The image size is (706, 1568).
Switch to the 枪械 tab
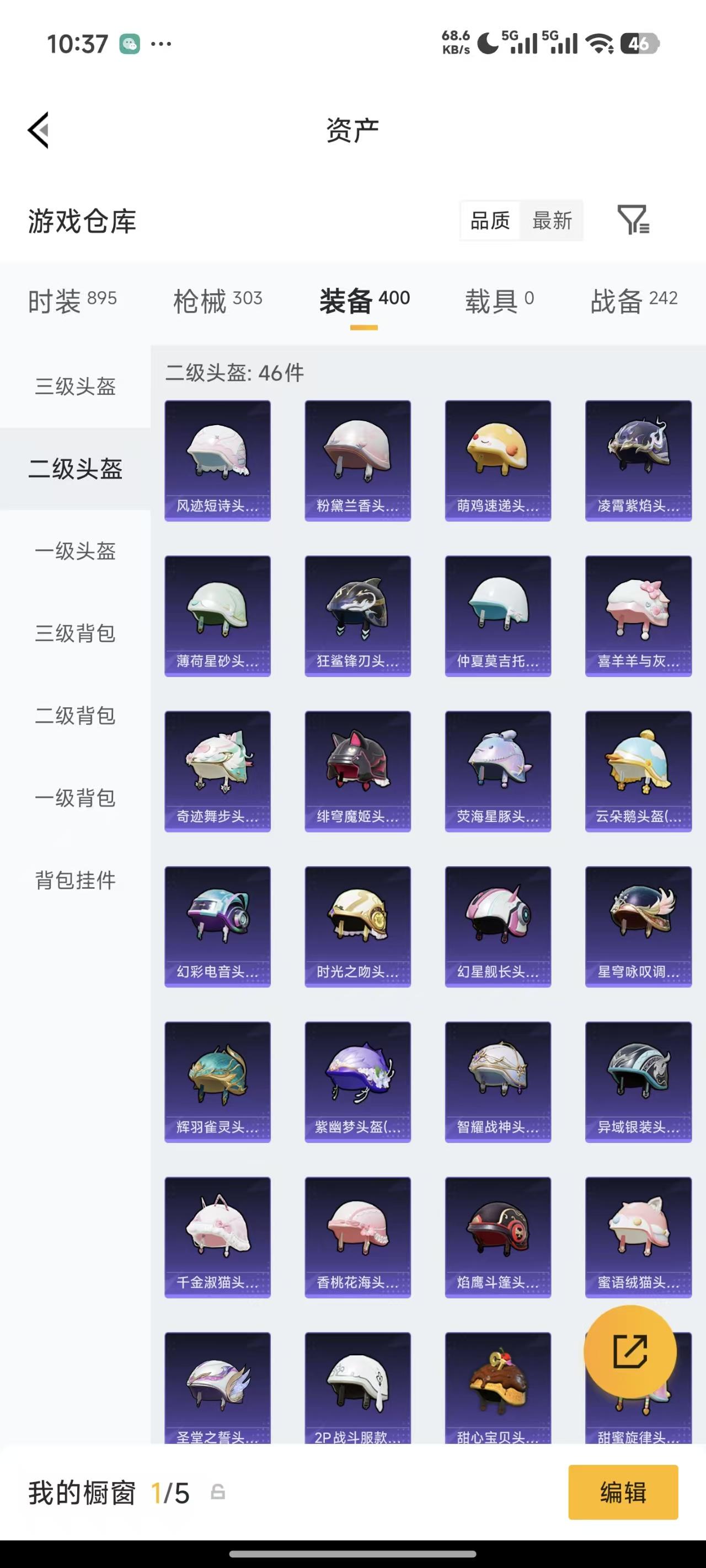point(217,300)
